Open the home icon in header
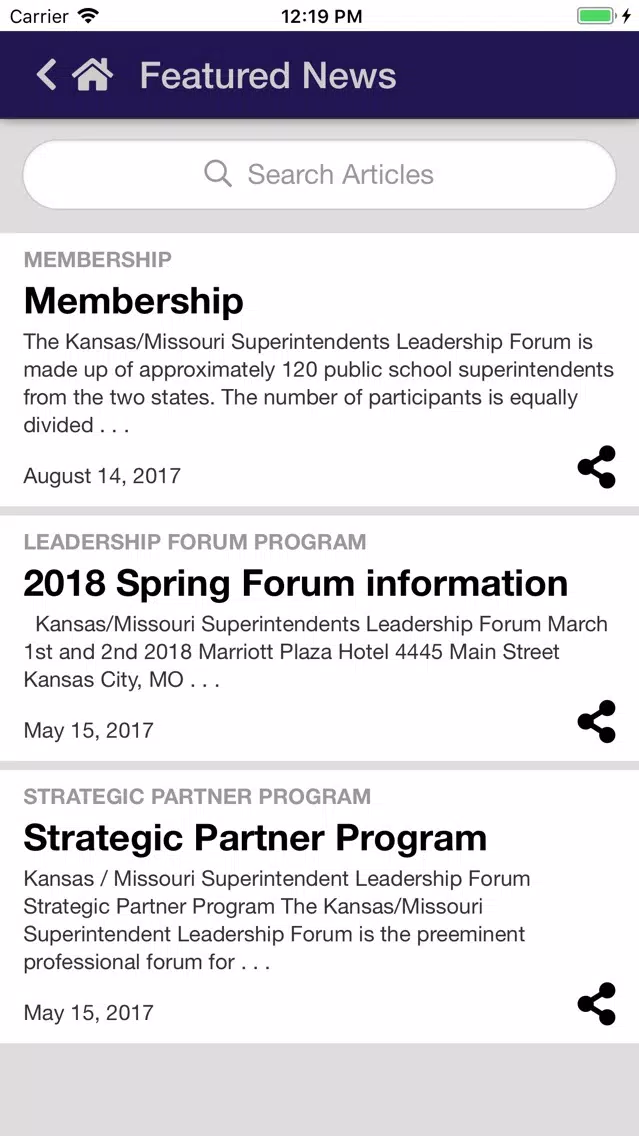This screenshot has width=639, height=1136. pos(93,75)
